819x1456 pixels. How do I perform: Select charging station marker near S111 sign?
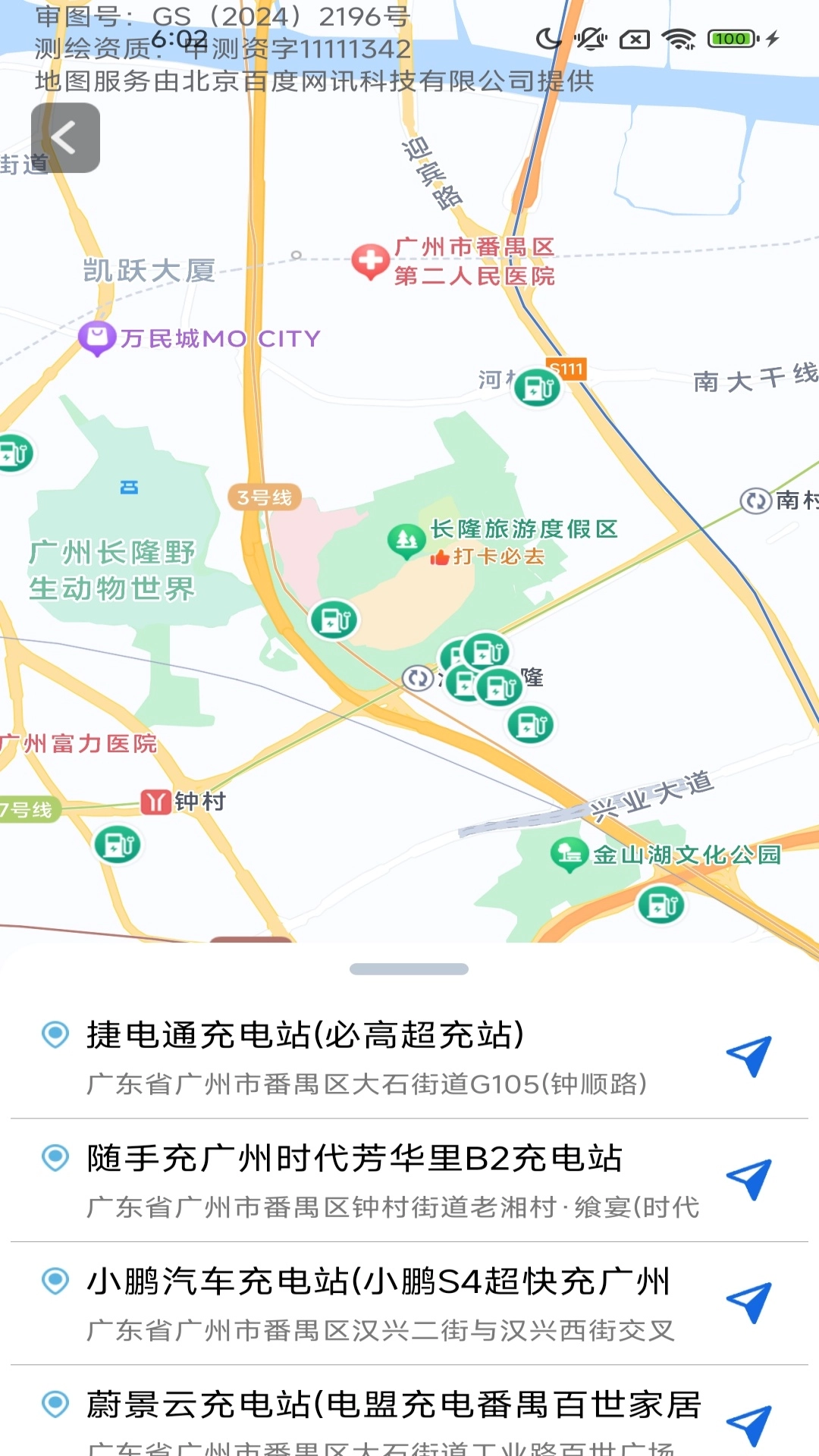click(x=537, y=388)
